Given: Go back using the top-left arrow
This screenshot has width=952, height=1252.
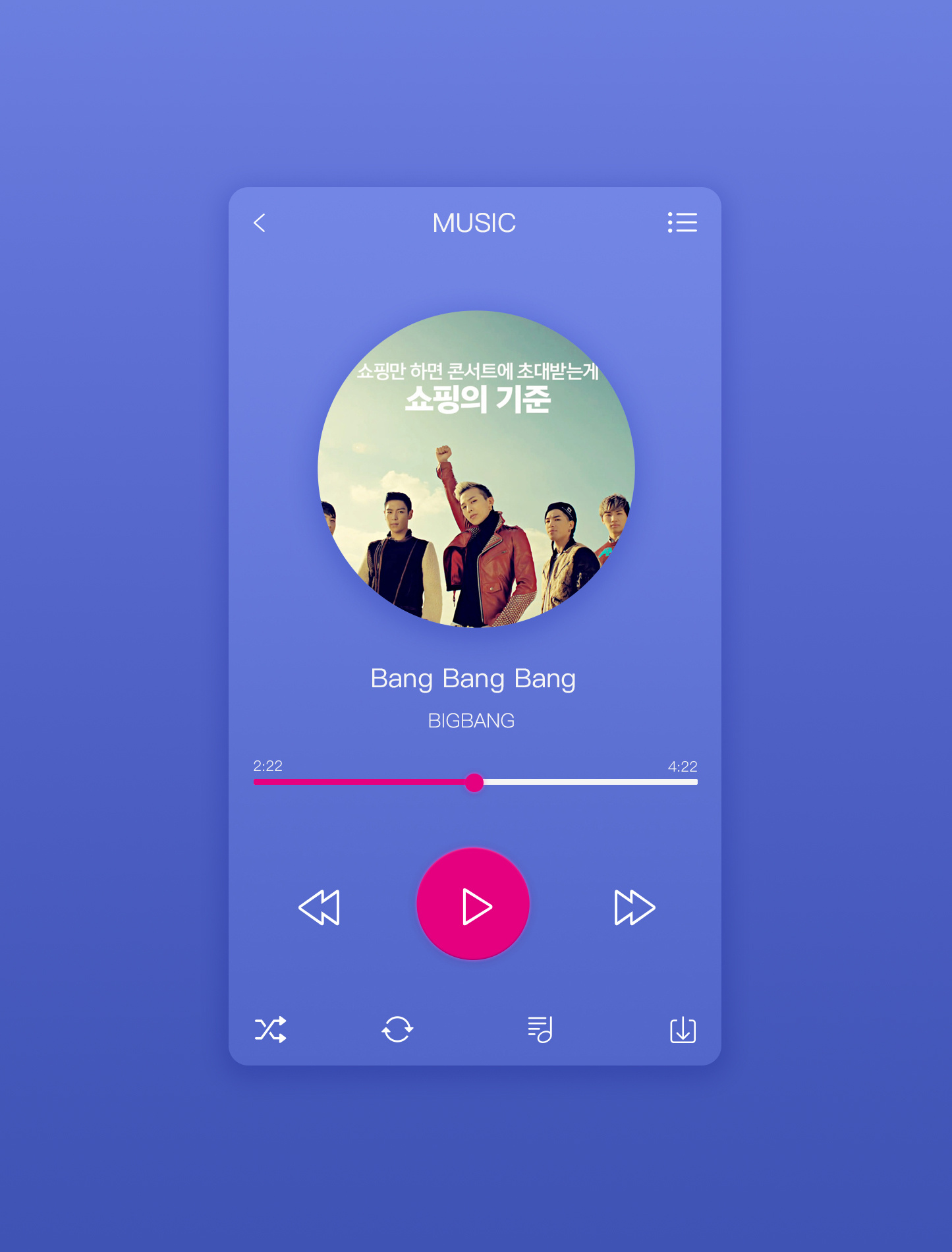Looking at the screenshot, I should [x=260, y=223].
